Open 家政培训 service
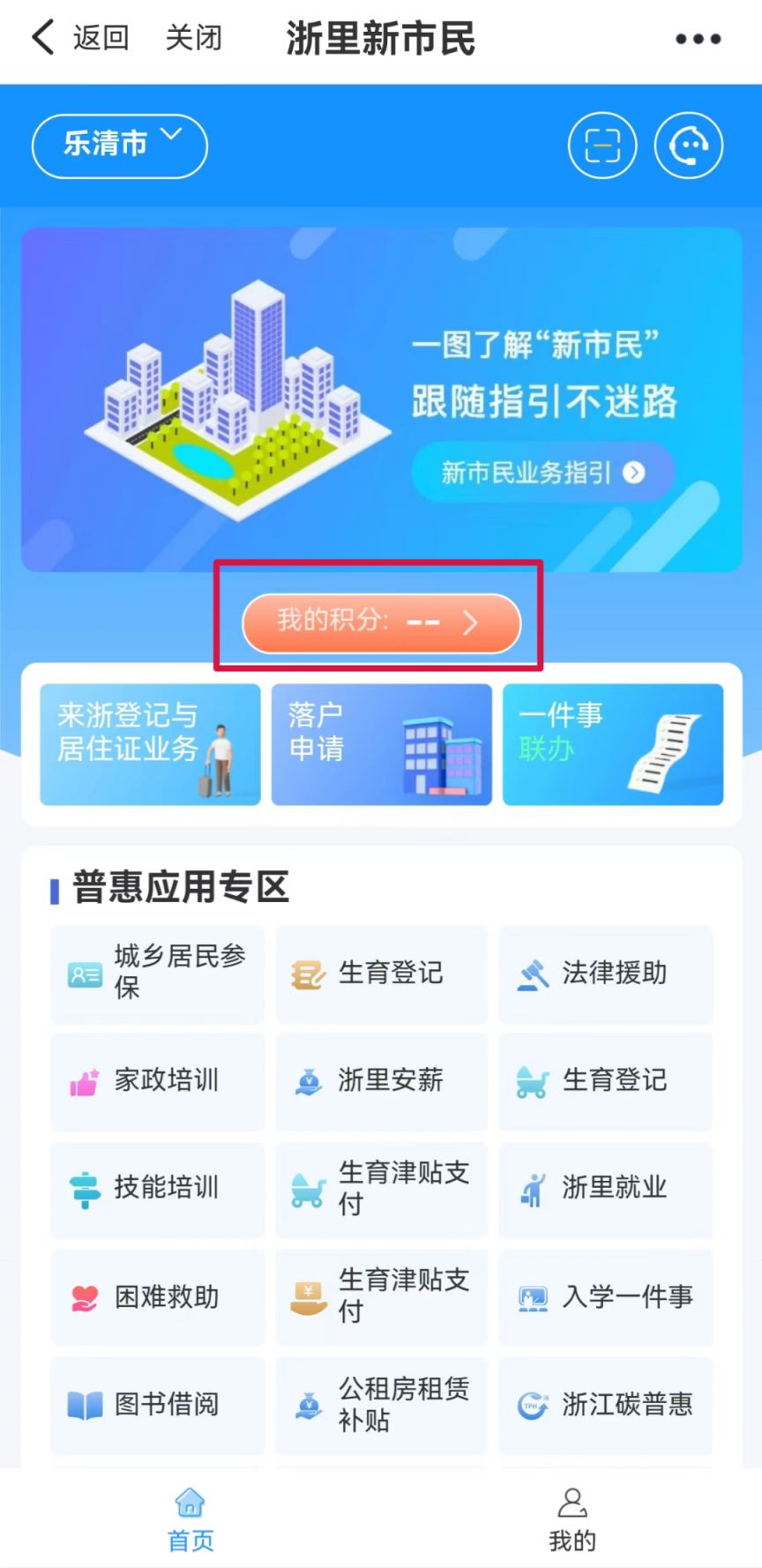 [x=157, y=1081]
